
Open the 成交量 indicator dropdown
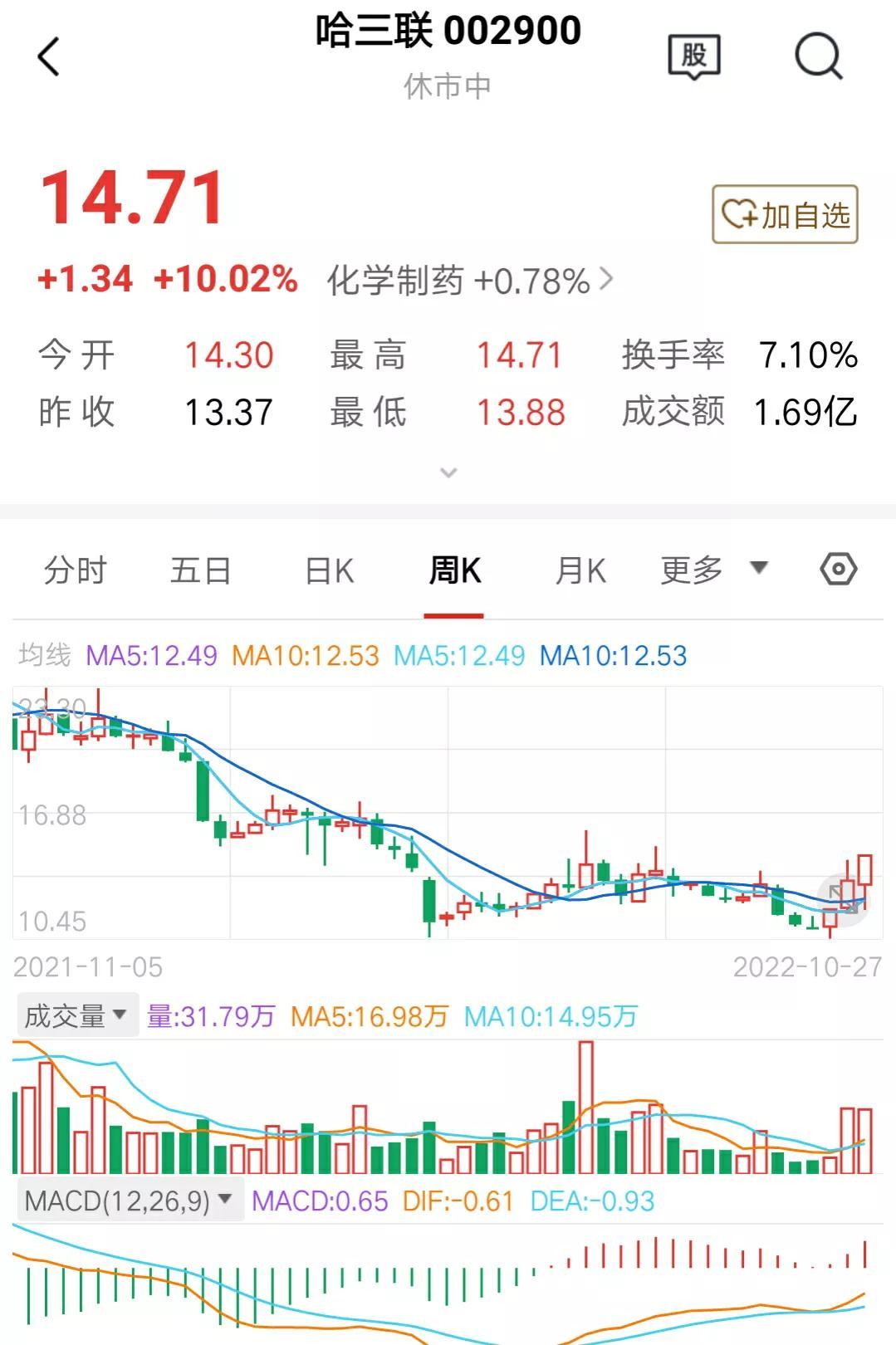click(76, 1015)
